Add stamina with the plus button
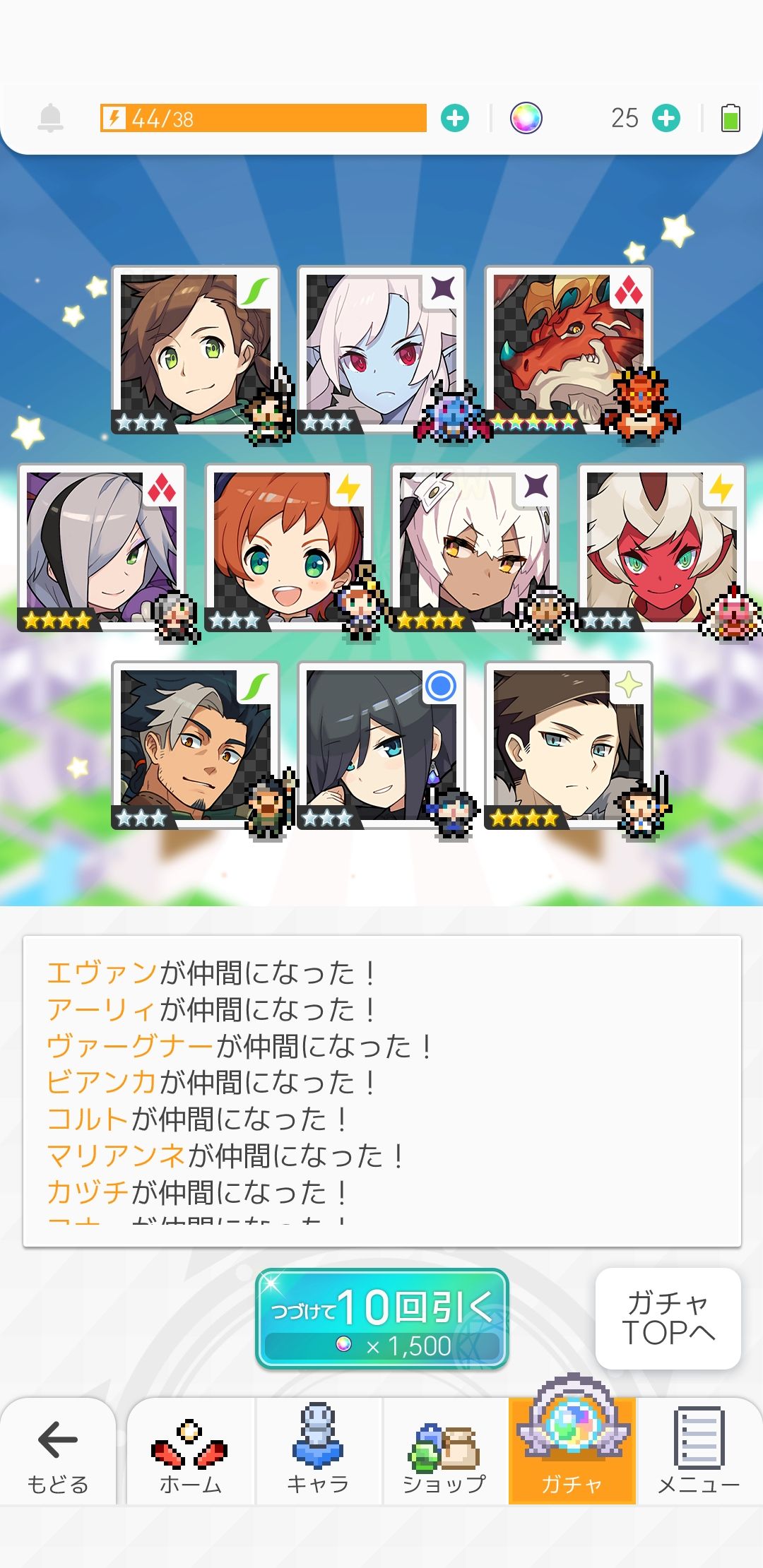The width and height of the screenshot is (763, 1568). [x=454, y=118]
